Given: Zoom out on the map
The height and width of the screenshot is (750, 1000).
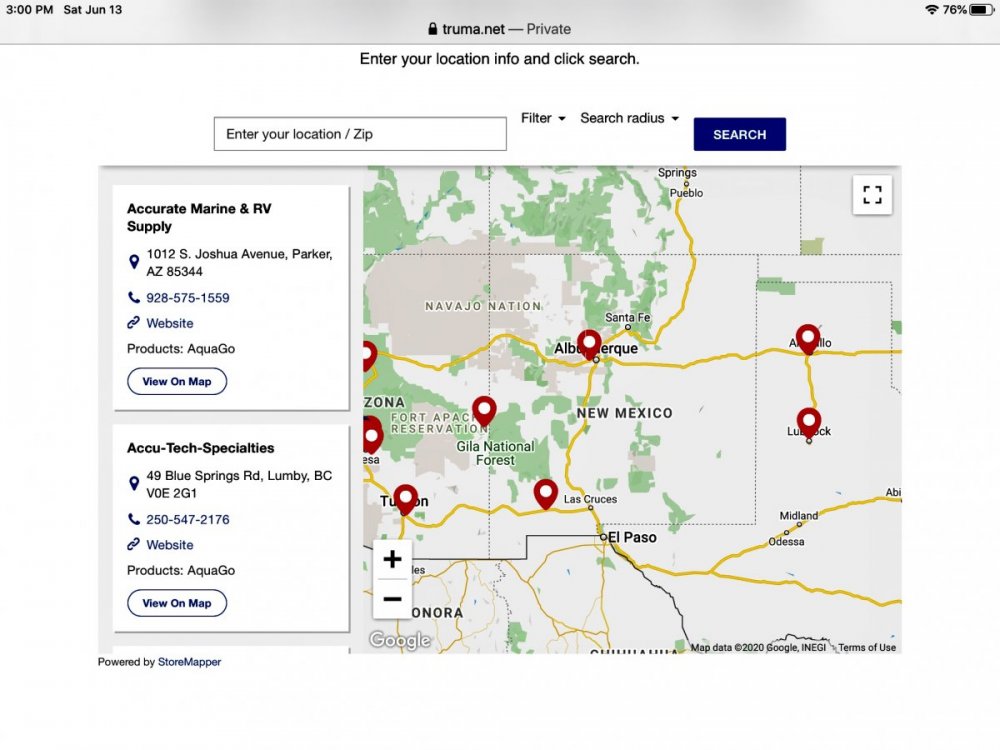Looking at the screenshot, I should pos(392,600).
